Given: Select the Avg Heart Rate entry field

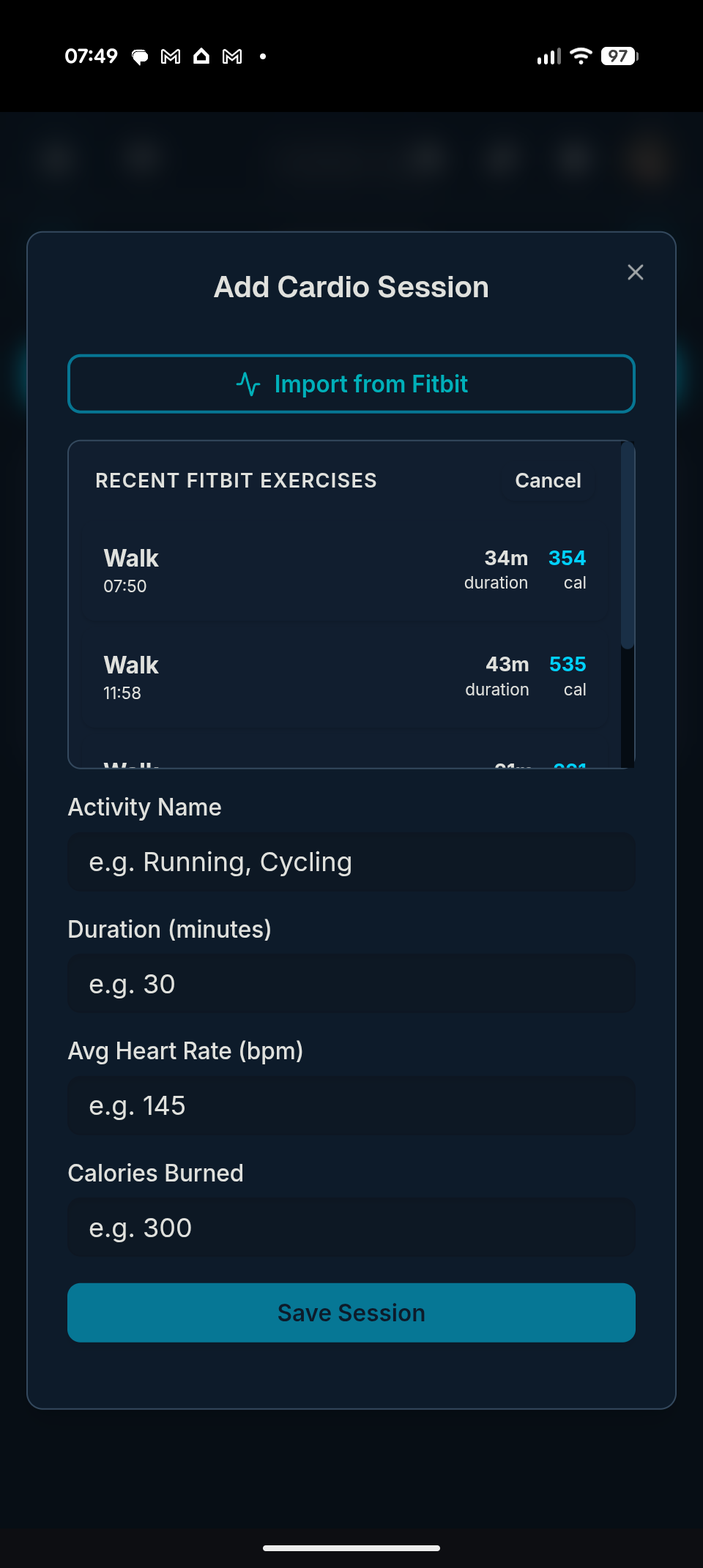Looking at the screenshot, I should pos(351,1106).
